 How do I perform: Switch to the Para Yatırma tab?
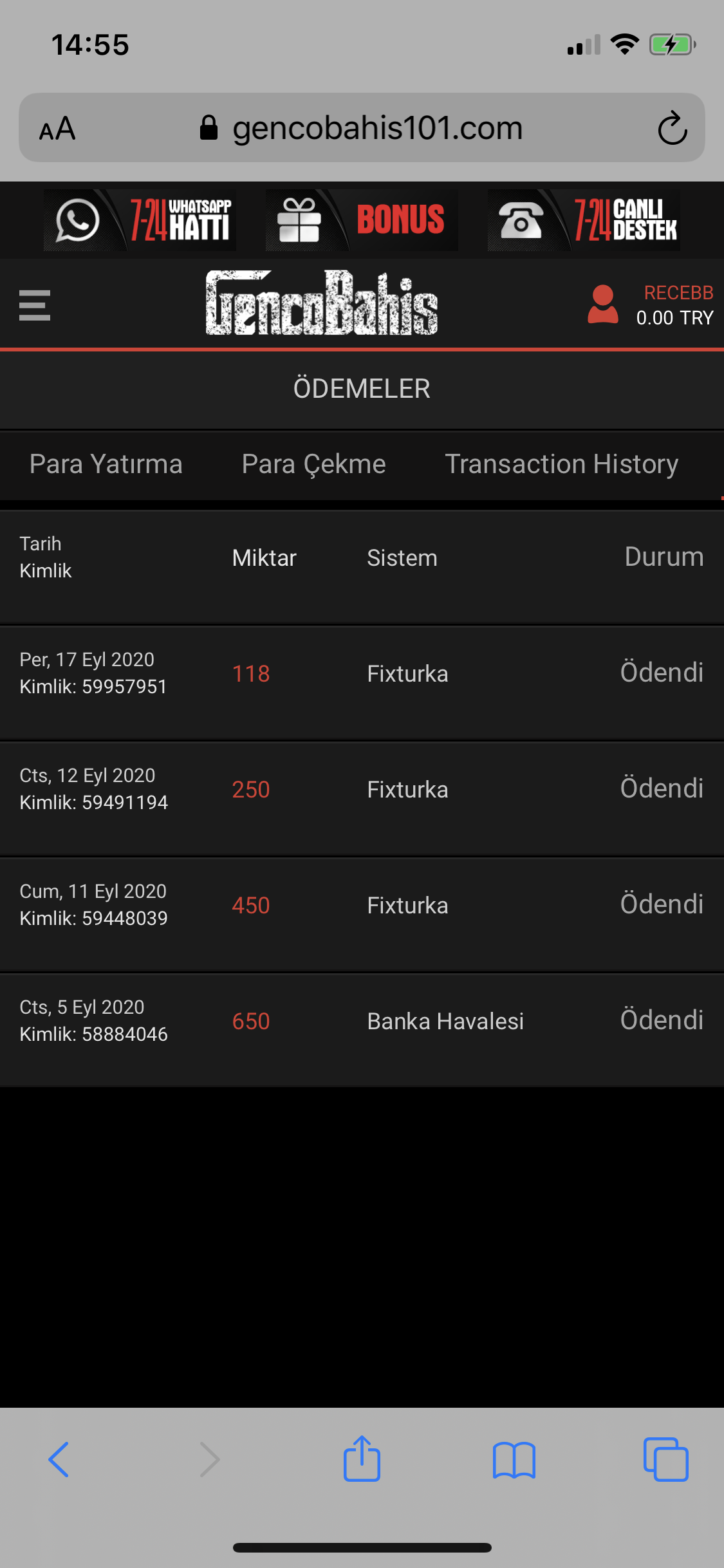106,464
